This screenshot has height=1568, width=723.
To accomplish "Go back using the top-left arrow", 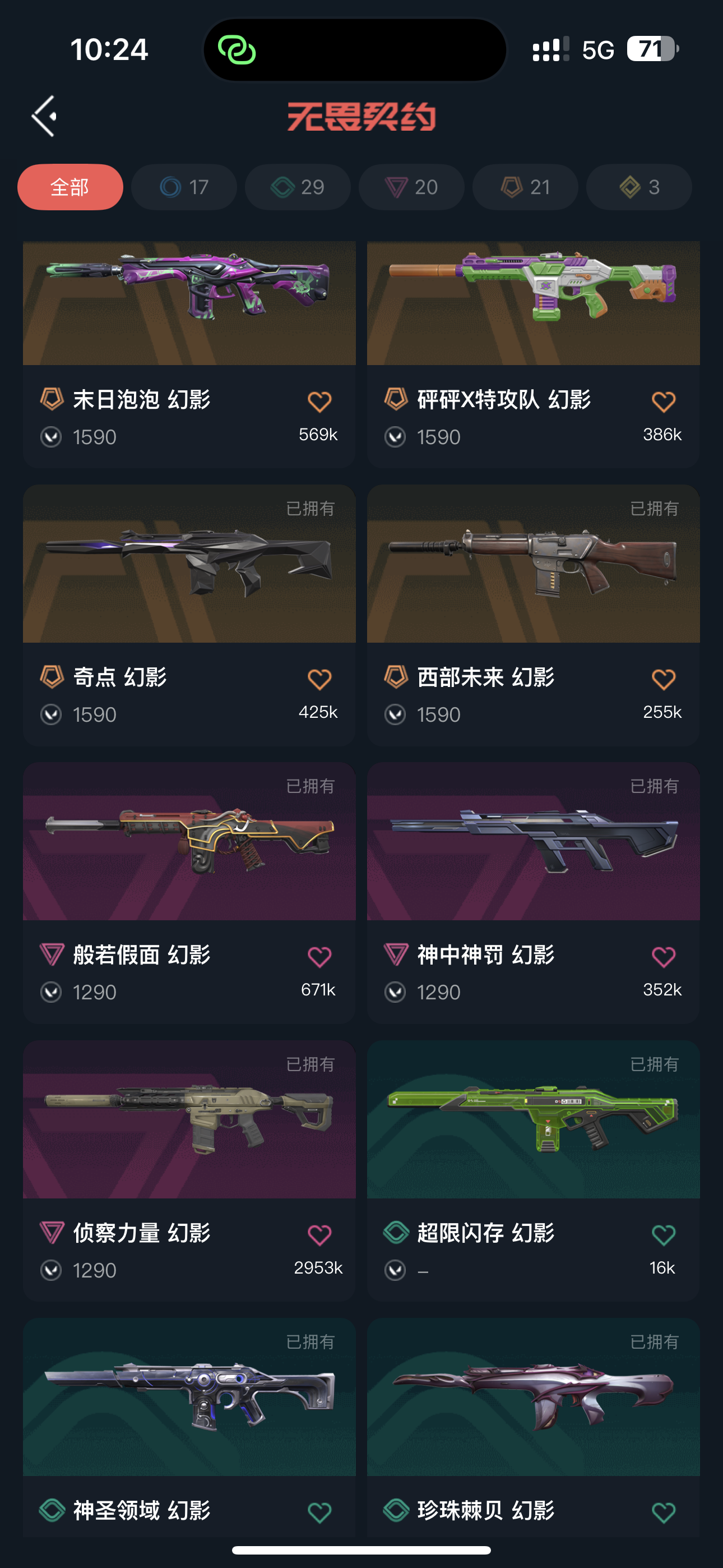I will [x=44, y=116].
